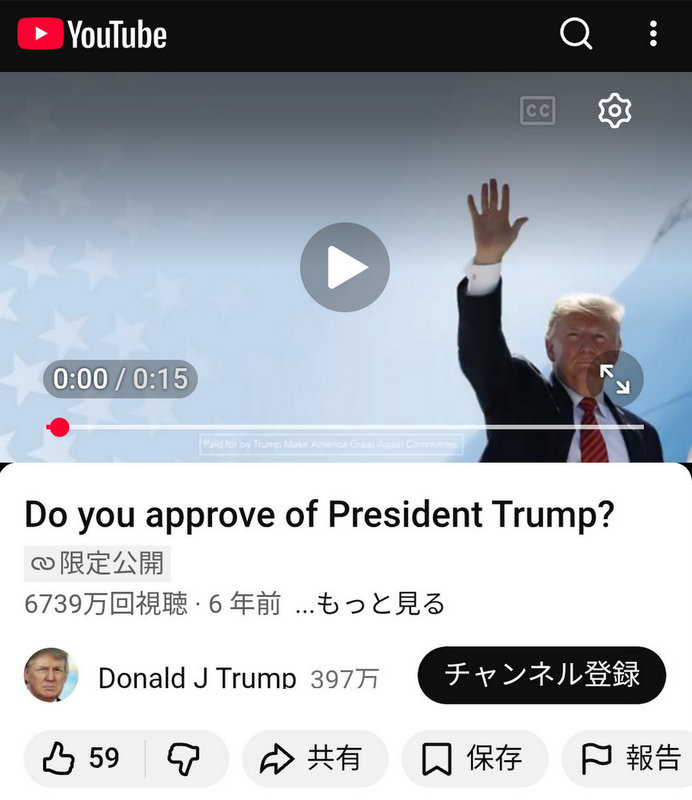Tap the video progress bar scrubber
This screenshot has width=692, height=800.
point(59,428)
